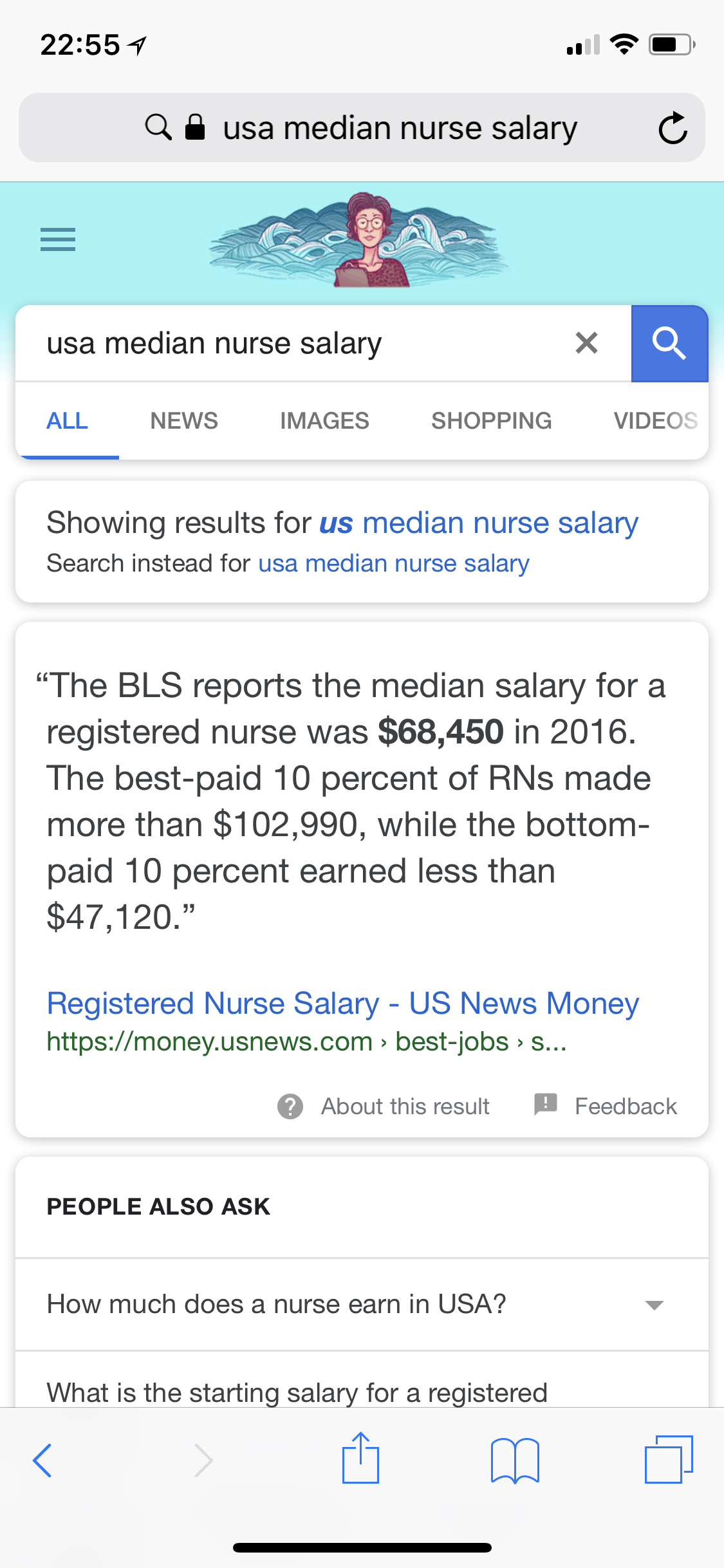The width and height of the screenshot is (724, 1568).
Task: Open Safari bookmarks
Action: 515,1460
